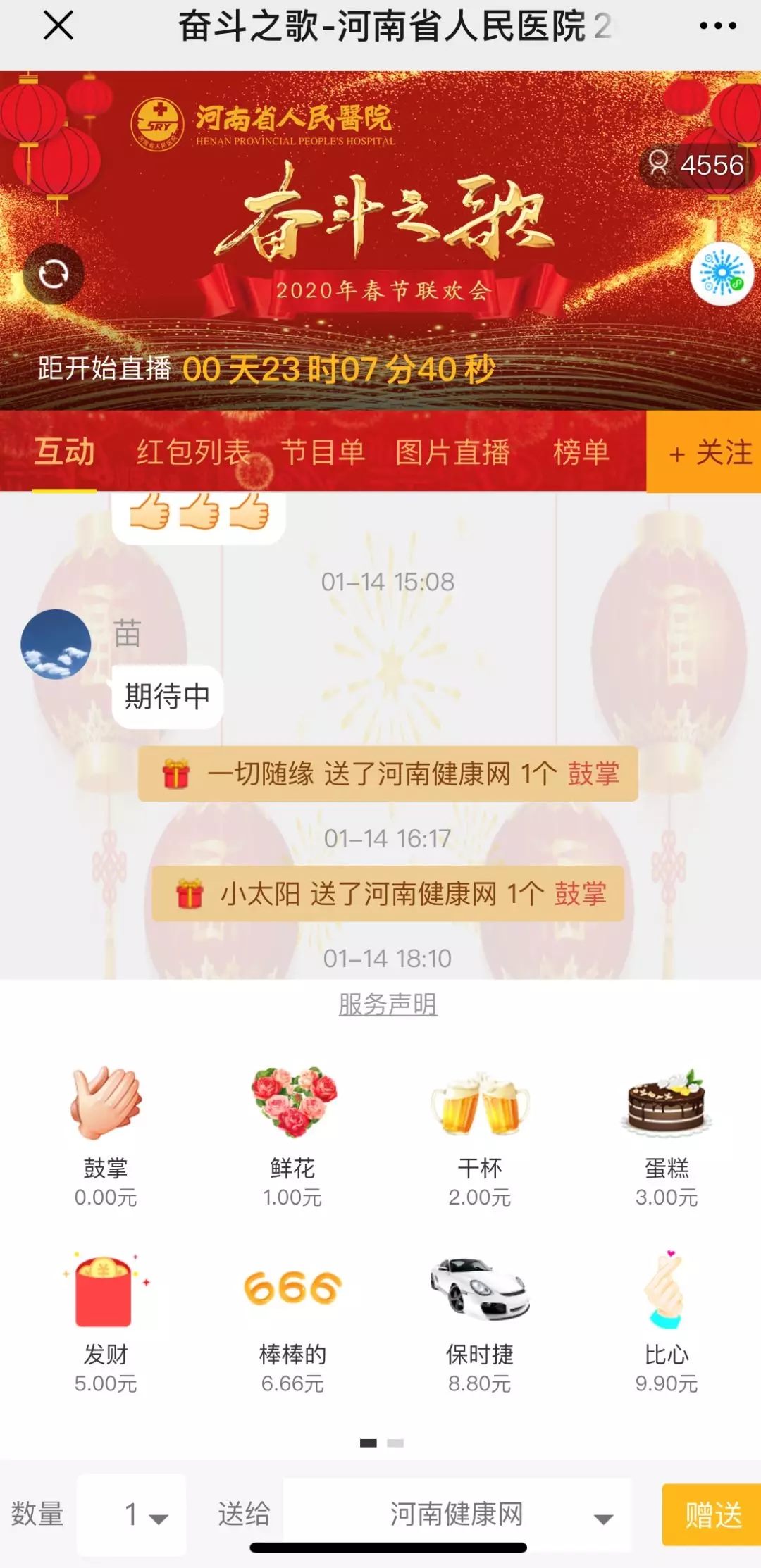Open the 图片直播 tab
The height and width of the screenshot is (1568, 761).
[x=452, y=452]
